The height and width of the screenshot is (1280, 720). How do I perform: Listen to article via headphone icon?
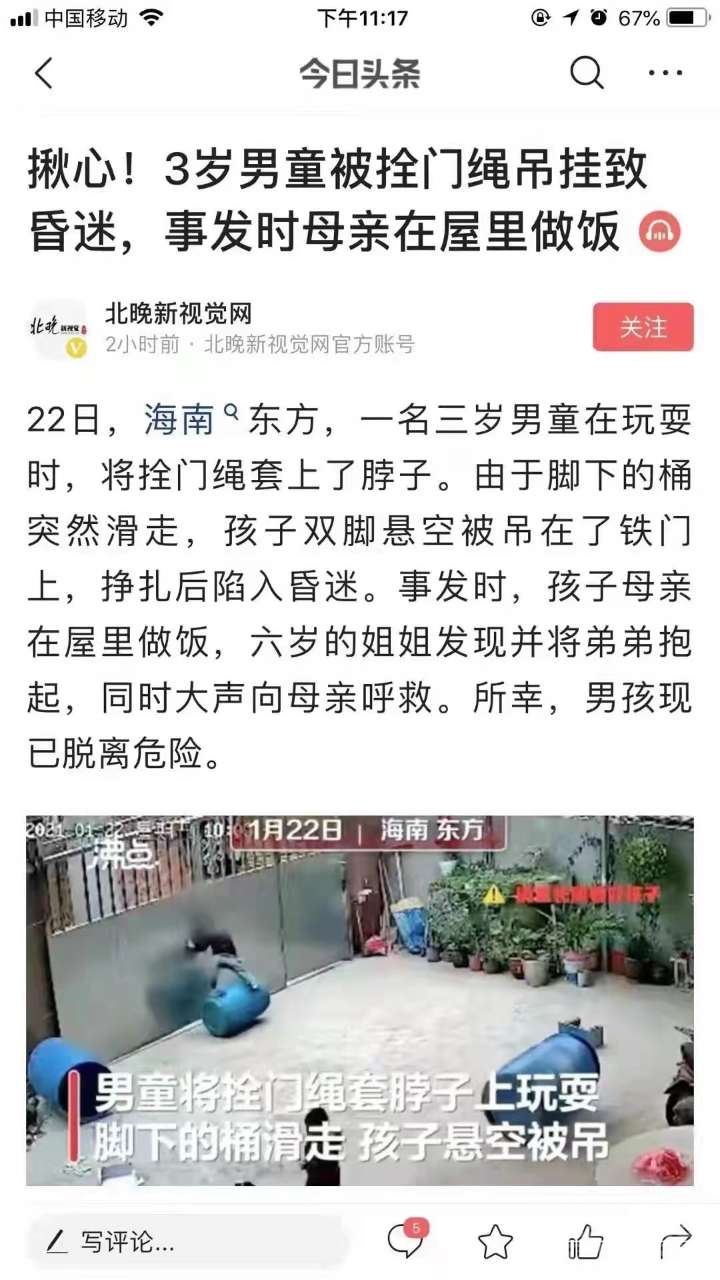660,232
